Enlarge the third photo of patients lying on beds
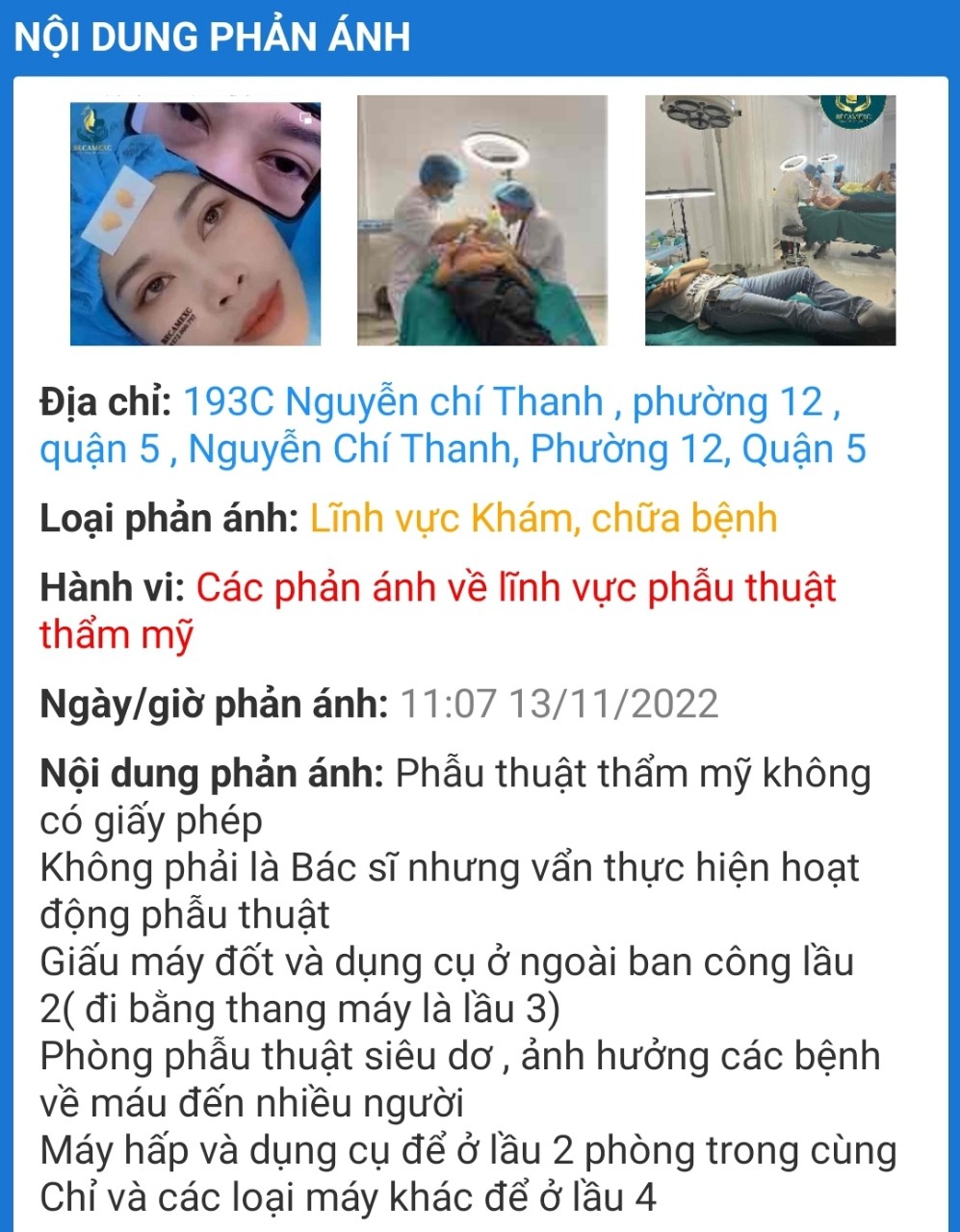This screenshot has height=1232, width=960. 770,221
